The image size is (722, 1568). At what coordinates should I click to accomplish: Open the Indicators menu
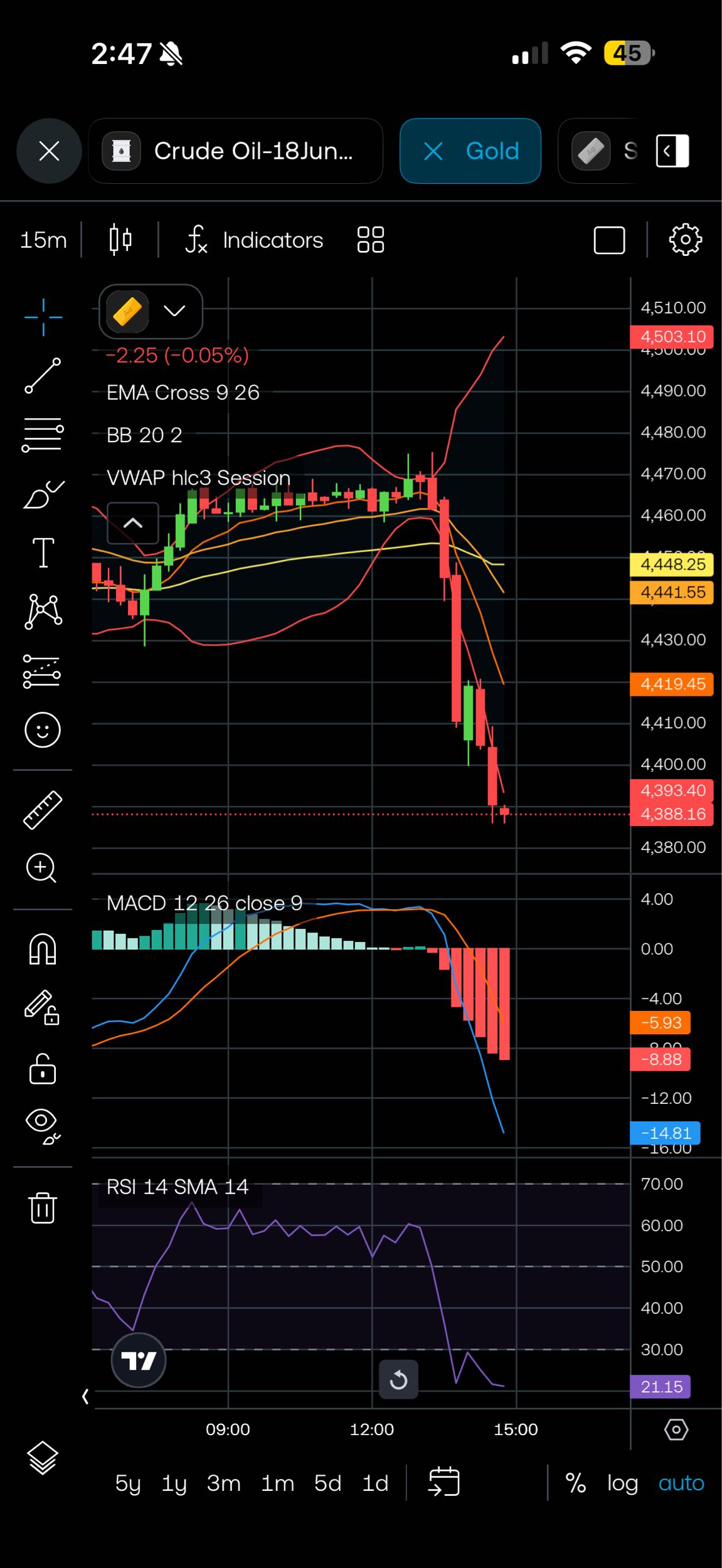pos(254,240)
